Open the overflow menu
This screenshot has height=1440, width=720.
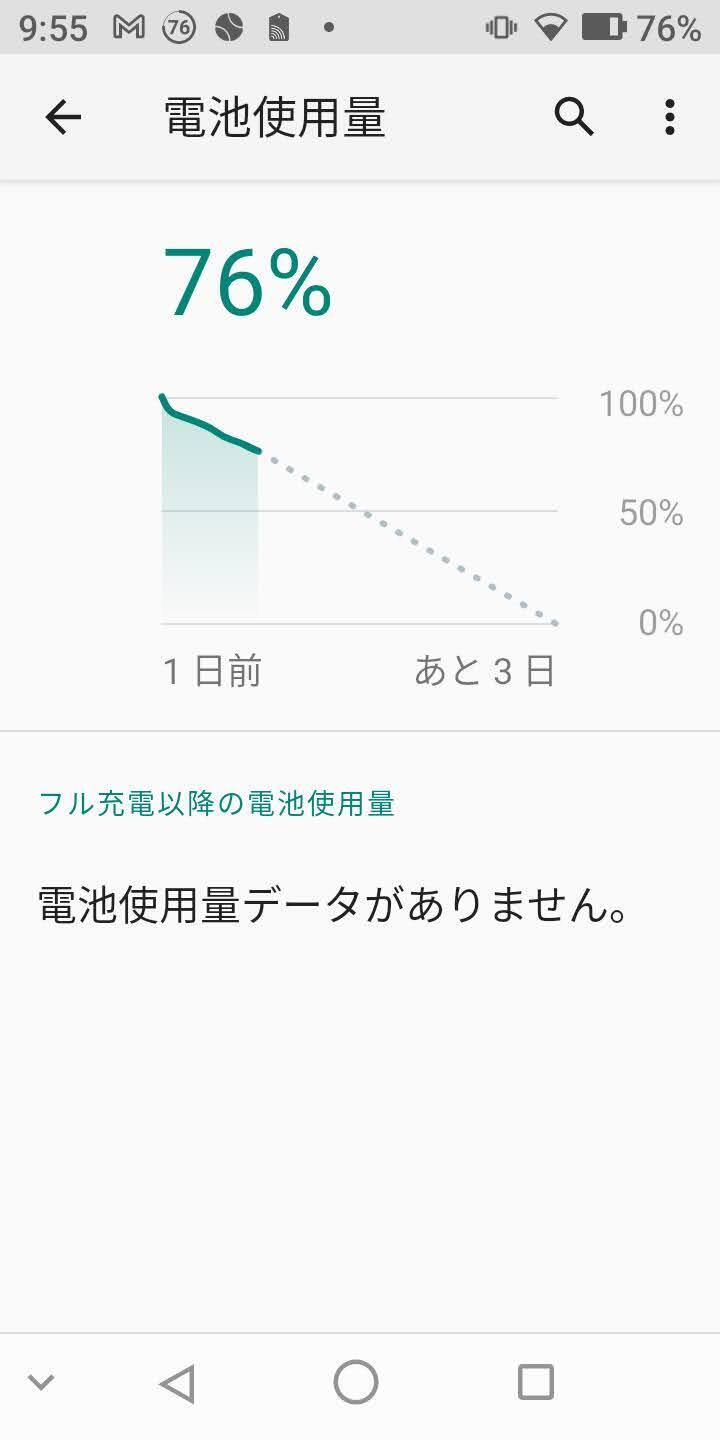pos(670,118)
